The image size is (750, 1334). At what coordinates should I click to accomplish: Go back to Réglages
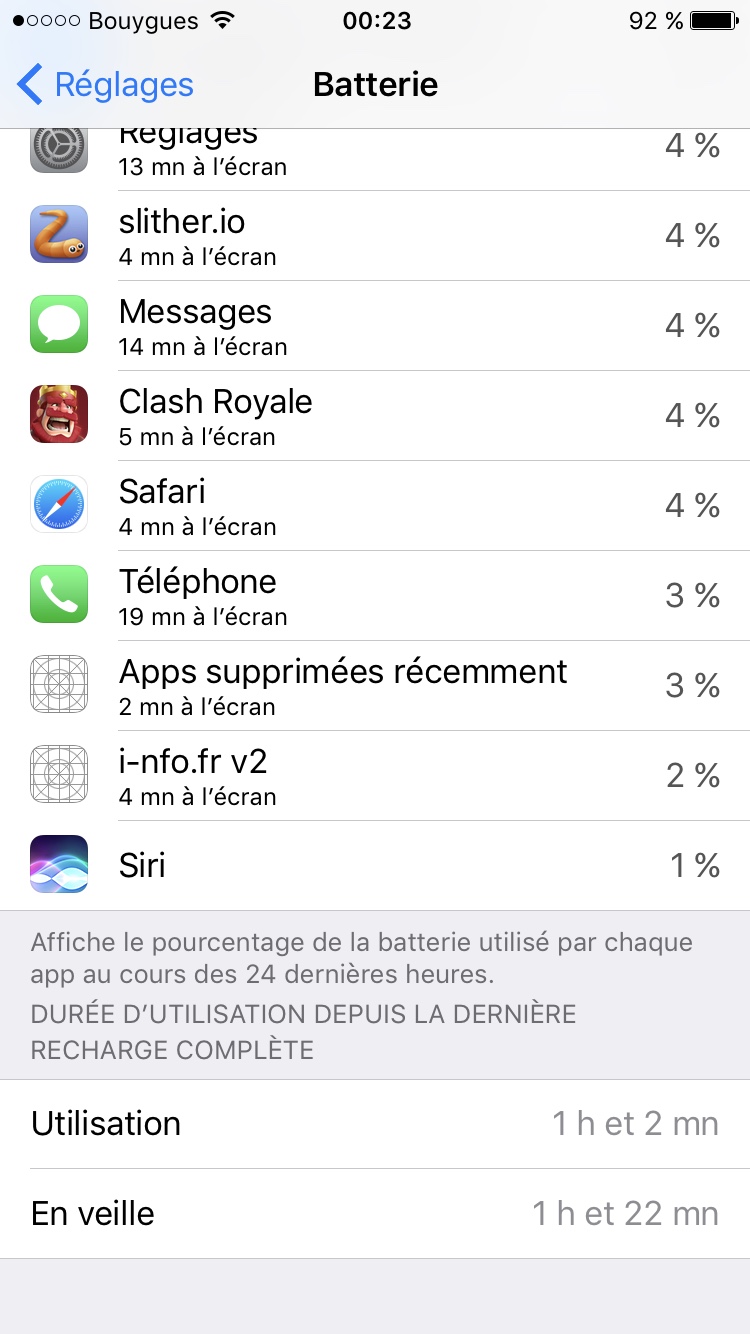(105, 85)
